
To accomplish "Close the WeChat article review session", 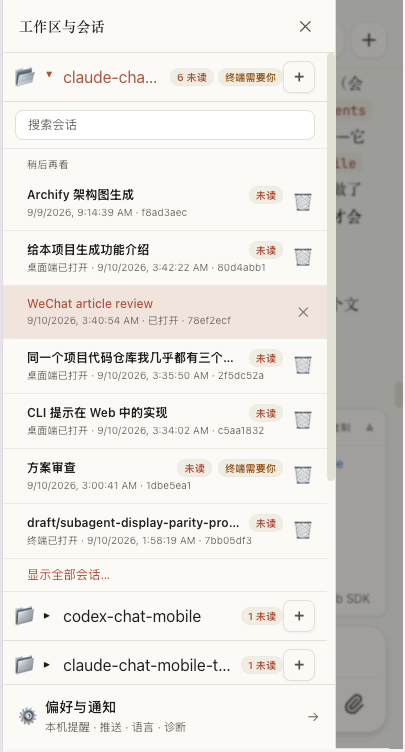I will (x=303, y=312).
